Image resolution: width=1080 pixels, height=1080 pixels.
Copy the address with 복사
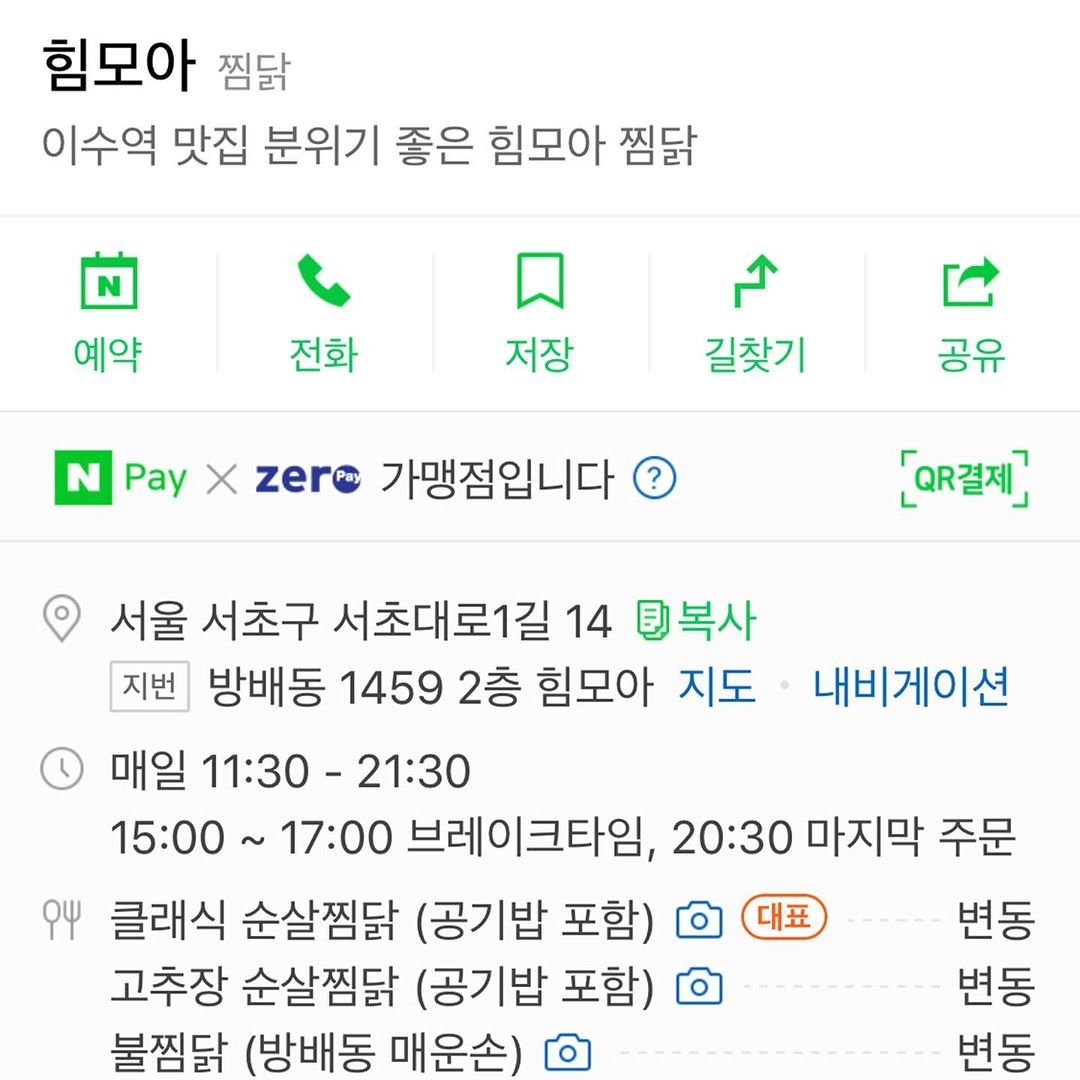tap(697, 621)
